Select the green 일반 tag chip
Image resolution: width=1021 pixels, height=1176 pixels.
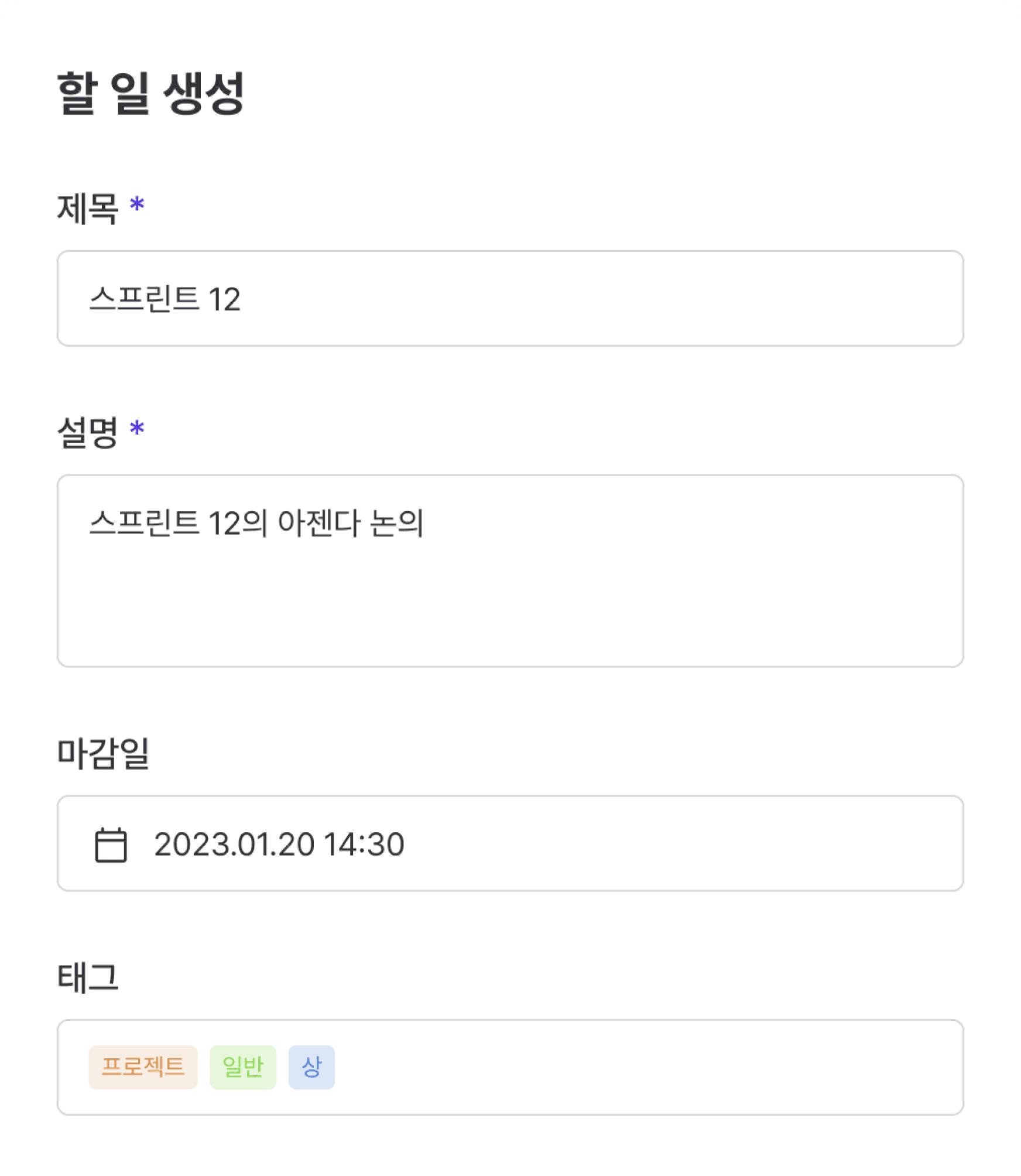click(243, 1067)
